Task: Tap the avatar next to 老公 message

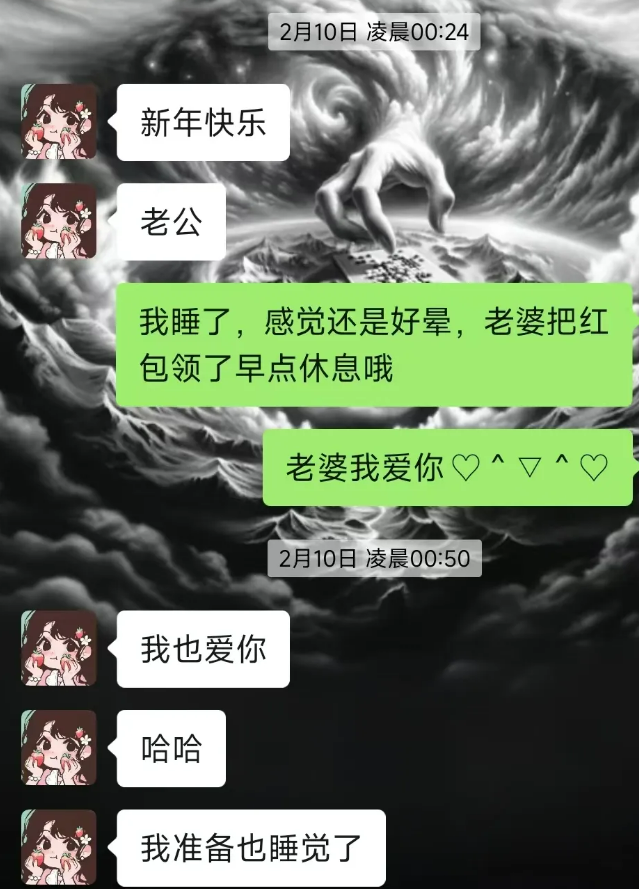Action: (x=59, y=221)
